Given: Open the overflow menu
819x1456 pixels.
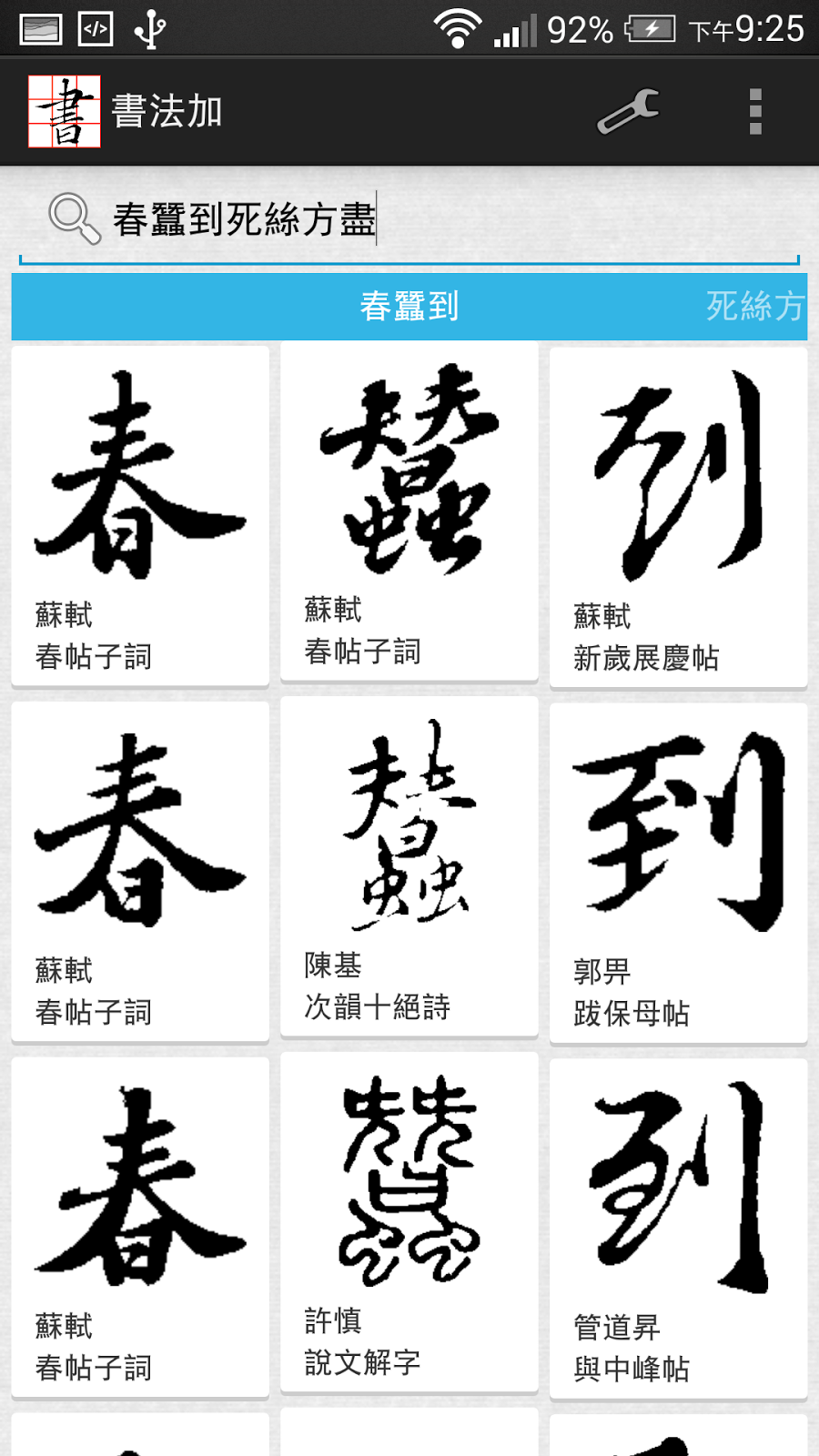Looking at the screenshot, I should tap(755, 112).
